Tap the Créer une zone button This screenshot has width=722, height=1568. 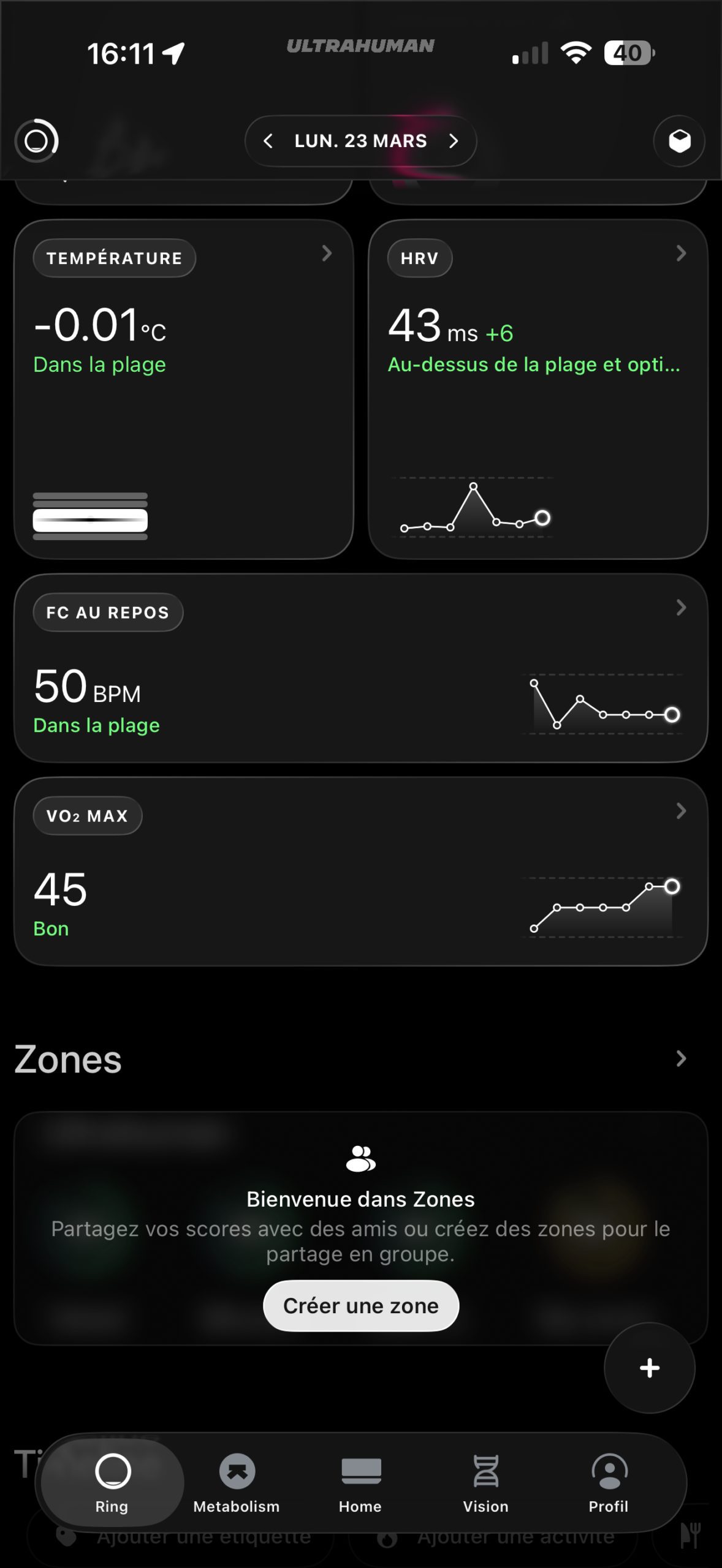pos(360,1306)
